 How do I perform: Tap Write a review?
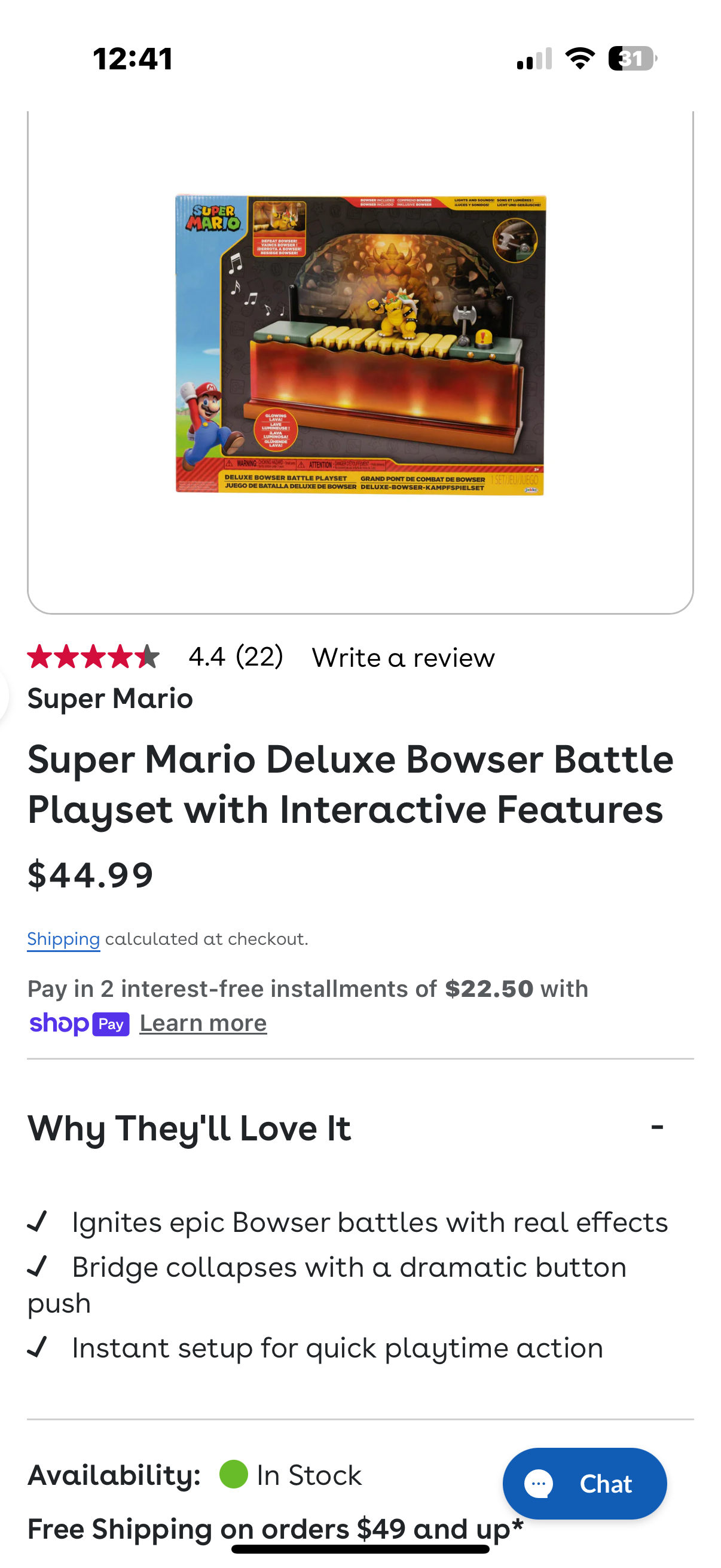point(403,658)
